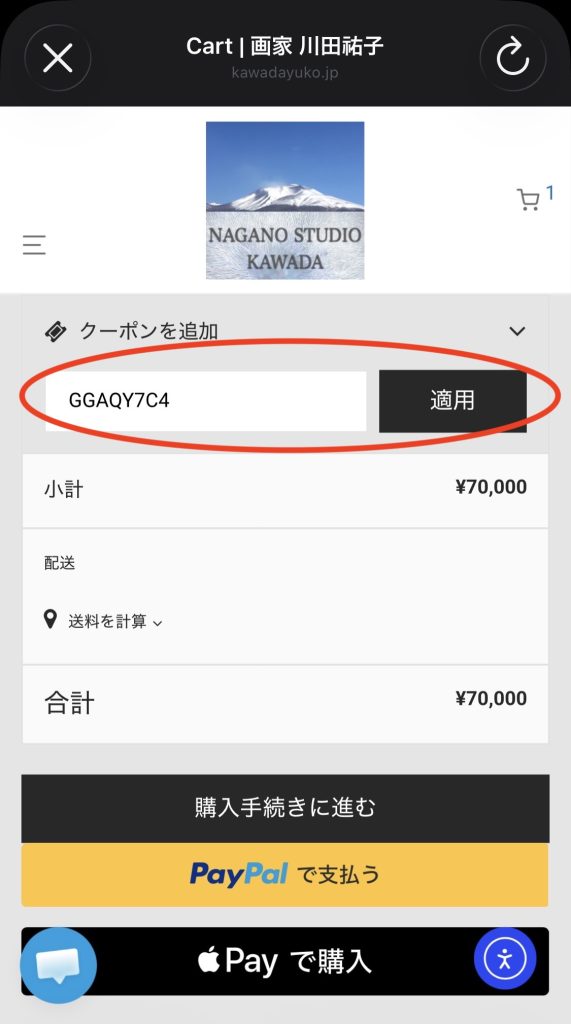Apply the coupon with 適用
This screenshot has height=1024, width=571.
[453, 401]
